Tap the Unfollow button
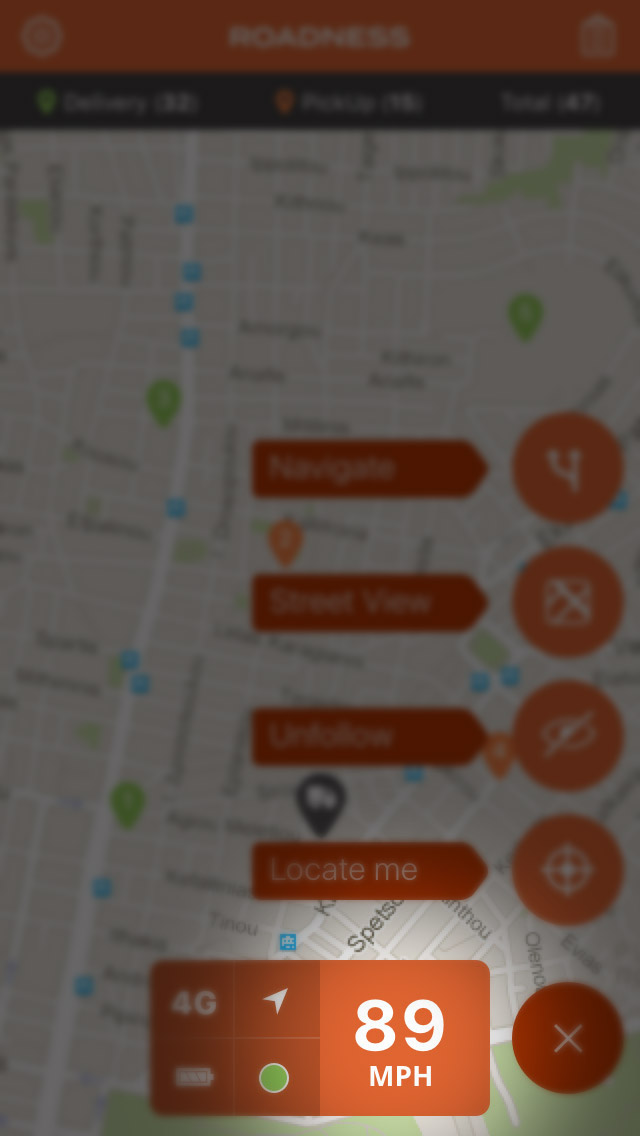 point(567,736)
